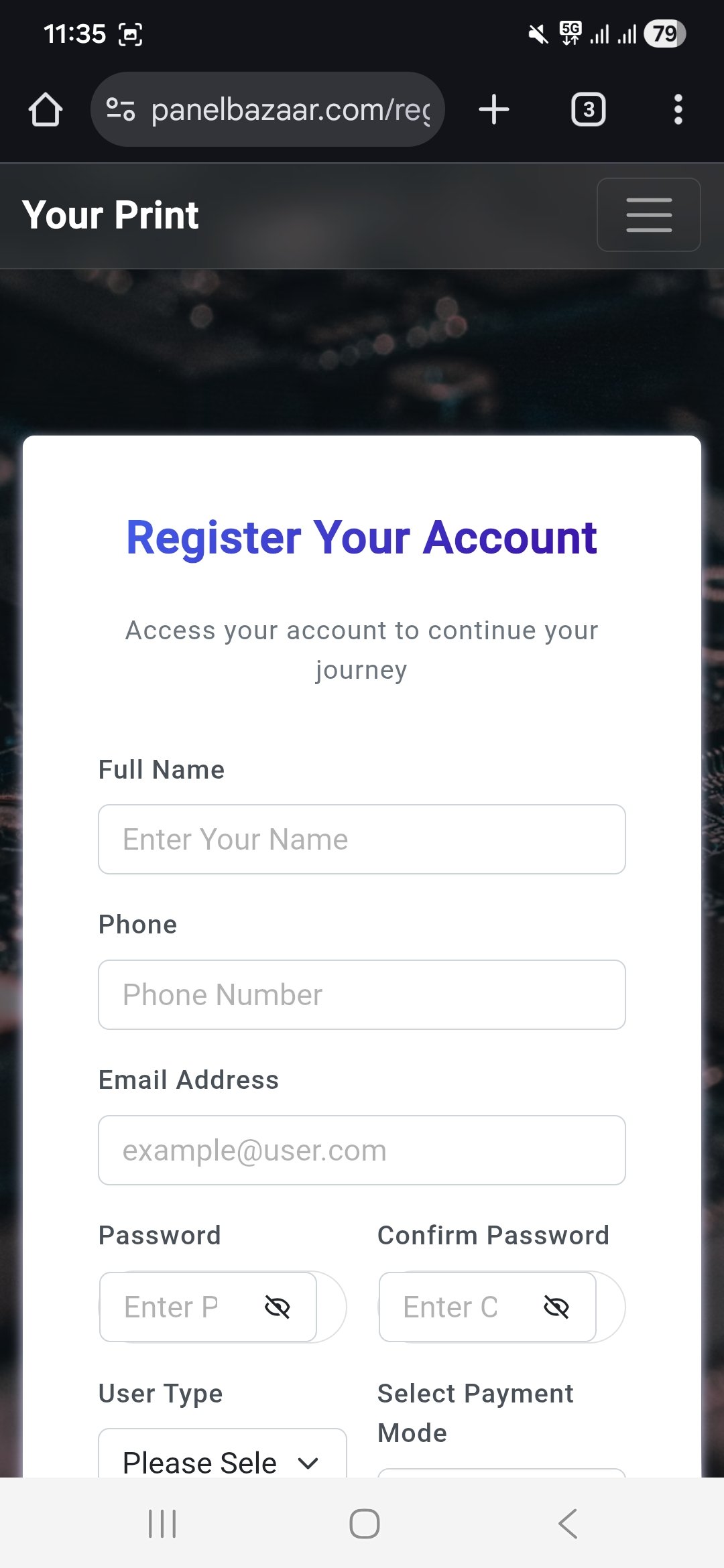Image resolution: width=724 pixels, height=1568 pixels.
Task: Tap the browser home icon
Action: point(46,110)
